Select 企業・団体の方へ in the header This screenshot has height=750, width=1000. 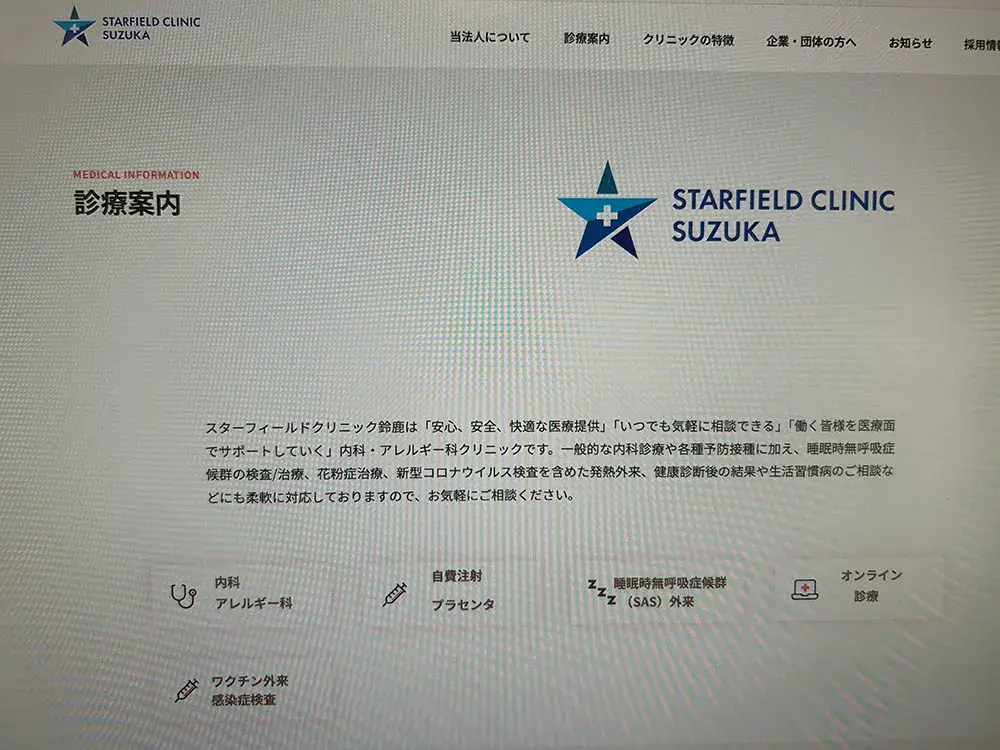(x=811, y=42)
